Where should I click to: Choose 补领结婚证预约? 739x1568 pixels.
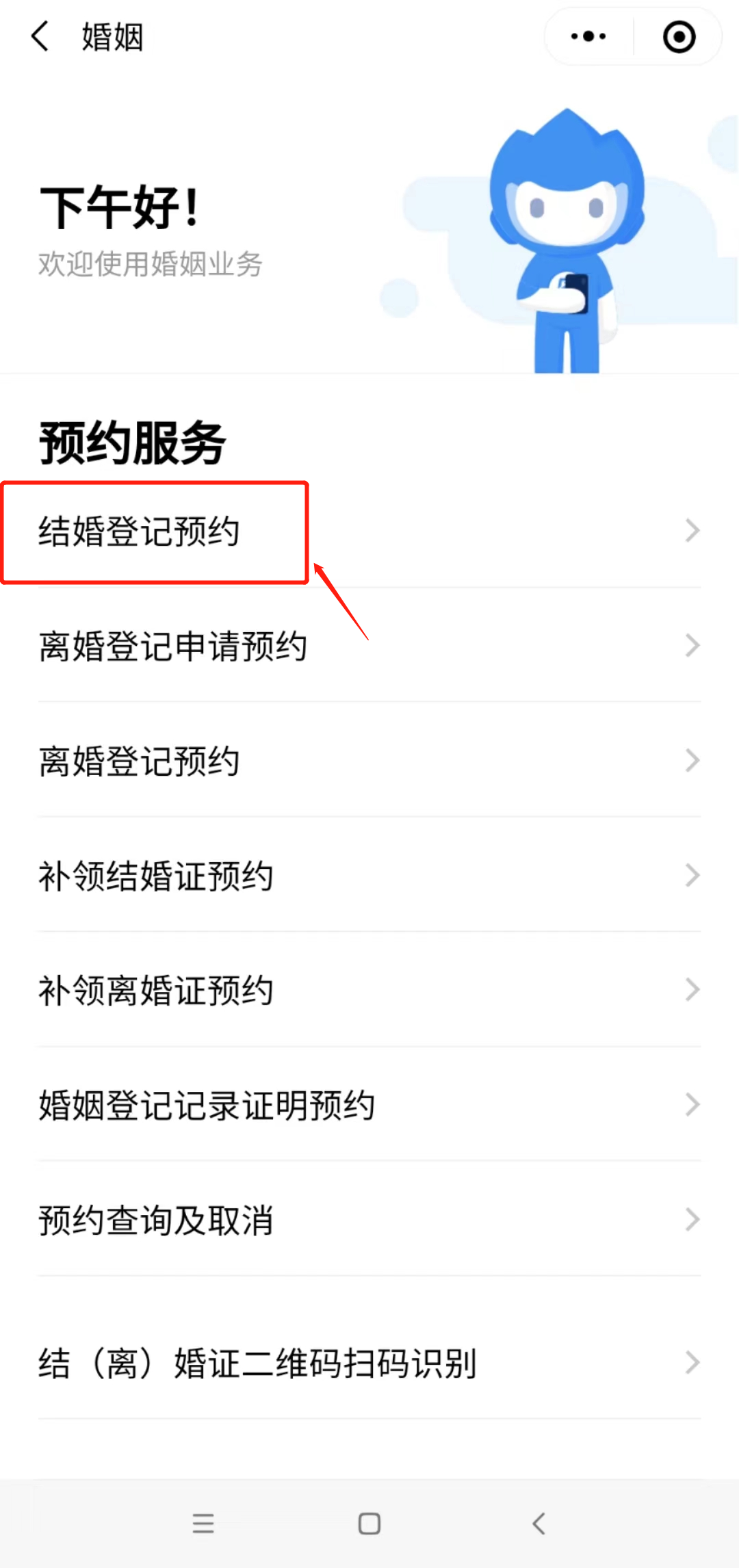click(x=369, y=875)
